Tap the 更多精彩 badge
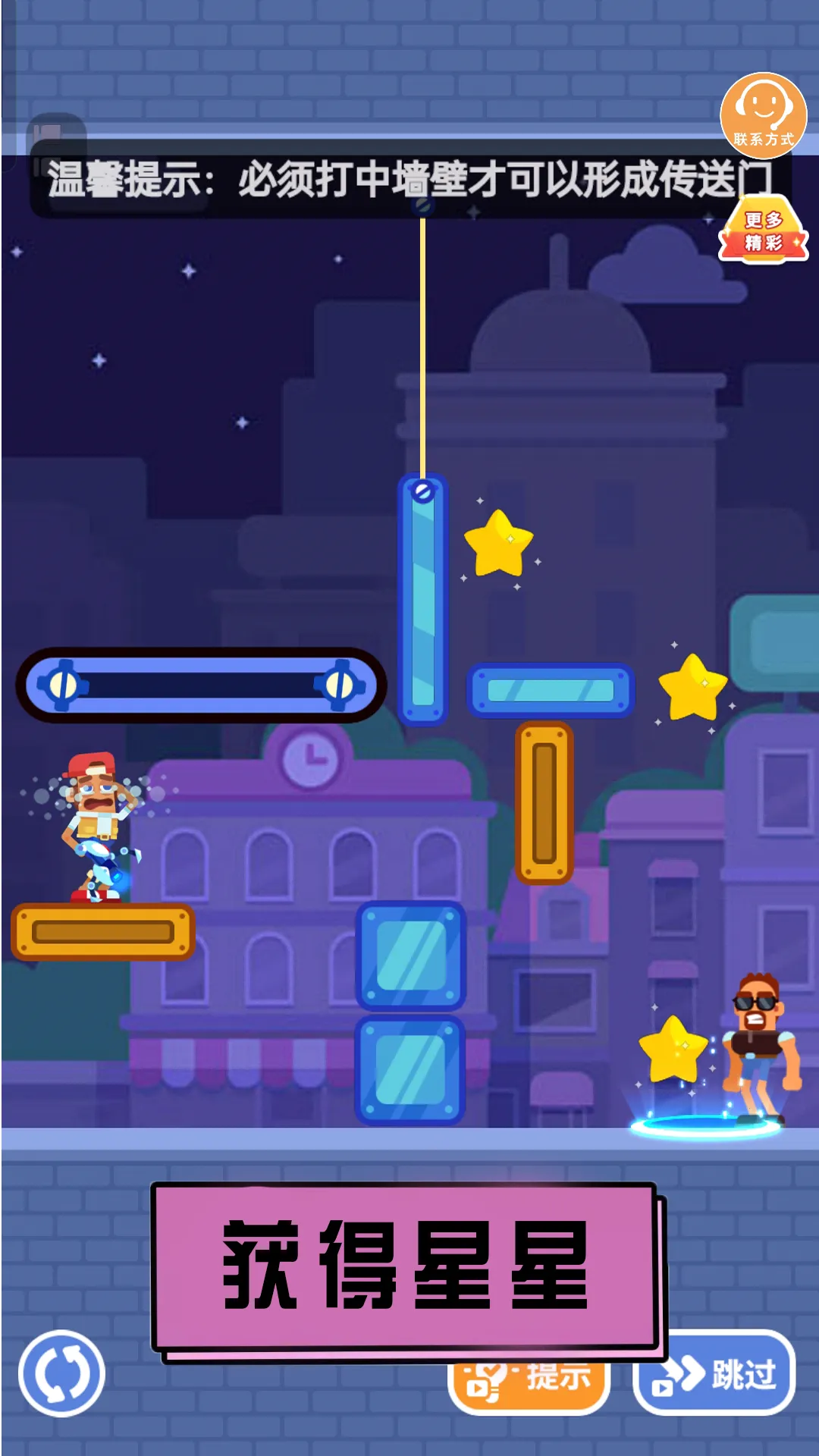This screenshot has height=1456, width=819. (763, 231)
